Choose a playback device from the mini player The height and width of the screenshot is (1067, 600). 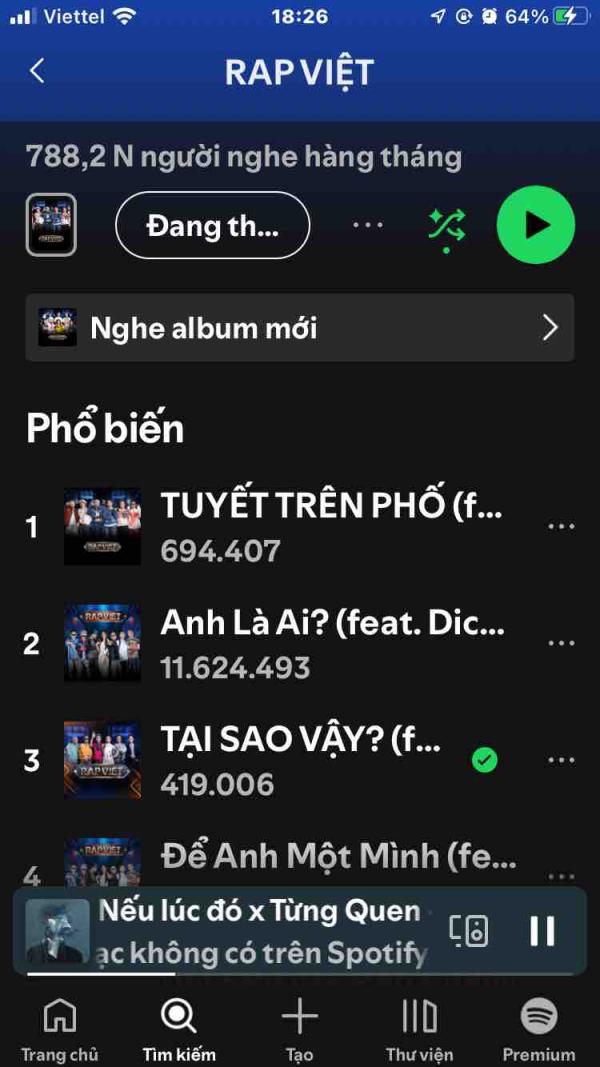[x=468, y=931]
